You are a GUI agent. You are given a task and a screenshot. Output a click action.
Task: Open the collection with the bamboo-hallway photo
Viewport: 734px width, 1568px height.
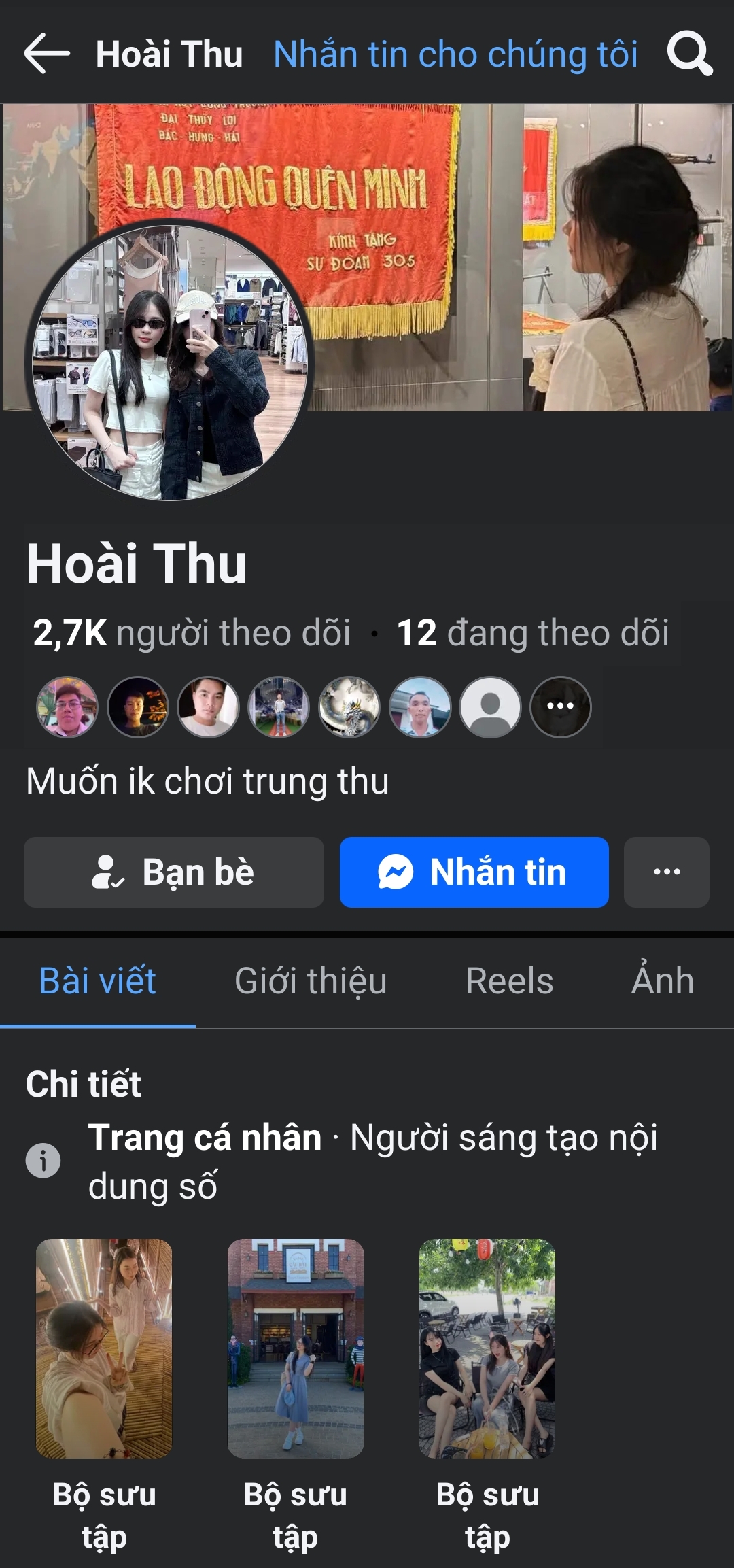(104, 1348)
